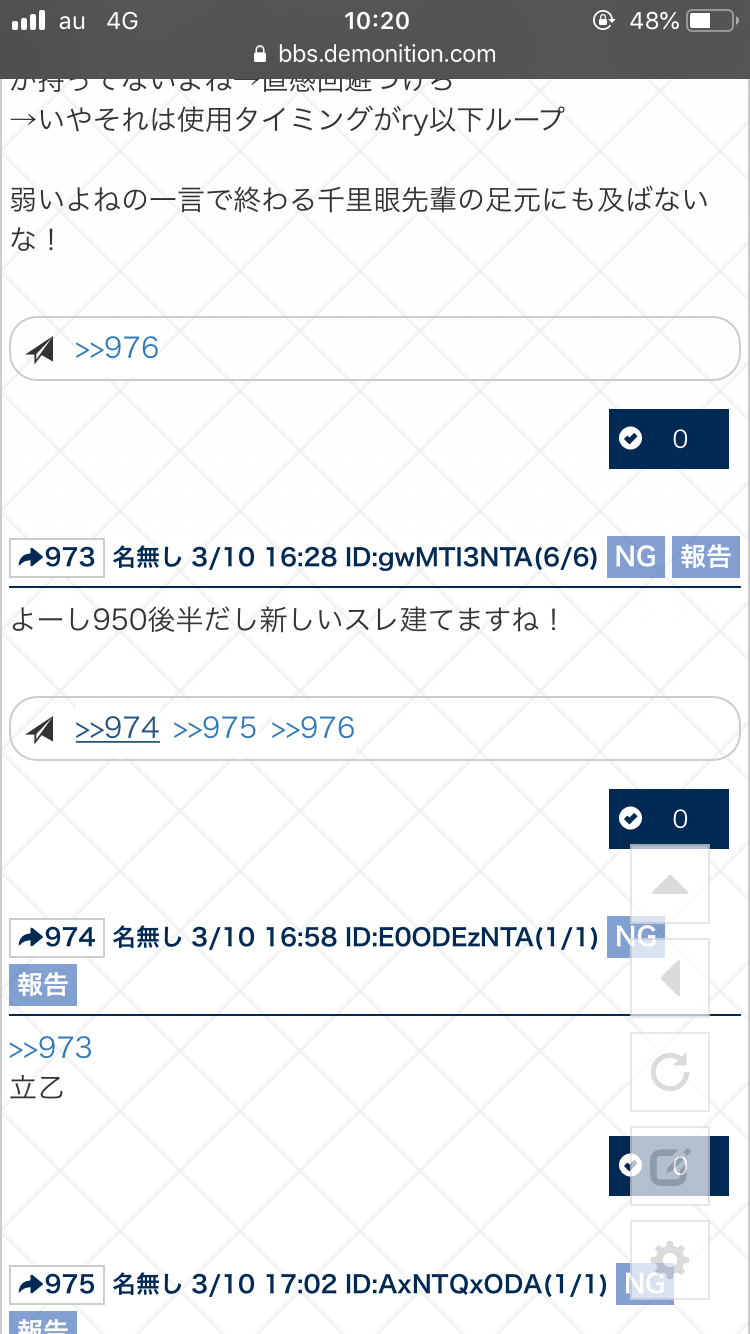
Task: Reload the thread with the refresh icon
Action: coord(670,1072)
